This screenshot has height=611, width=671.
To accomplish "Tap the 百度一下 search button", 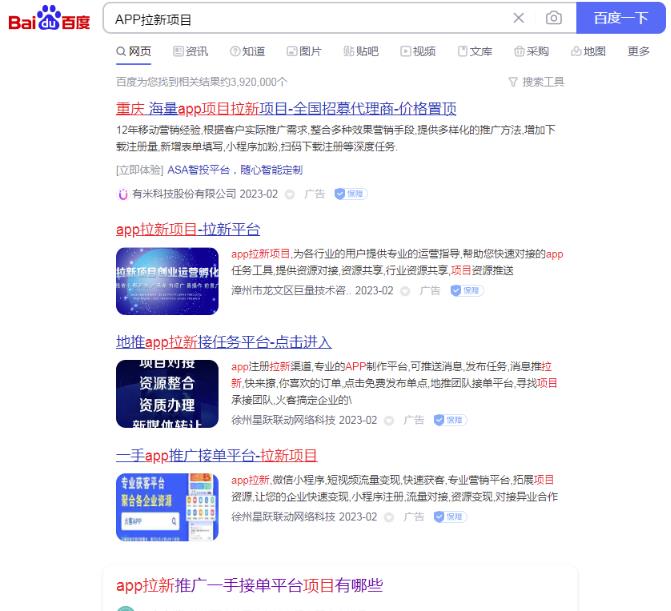I will pyautogui.click(x=620, y=18).
